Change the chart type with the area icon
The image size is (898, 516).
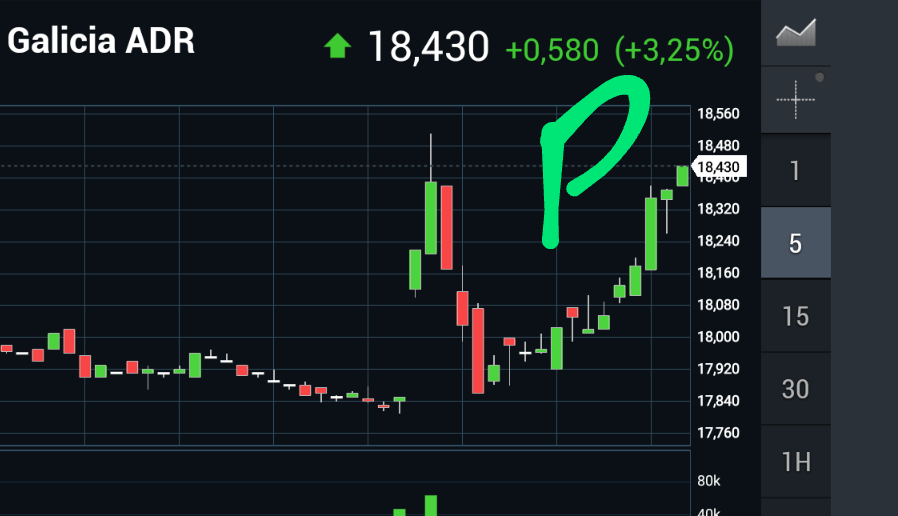tap(796, 33)
